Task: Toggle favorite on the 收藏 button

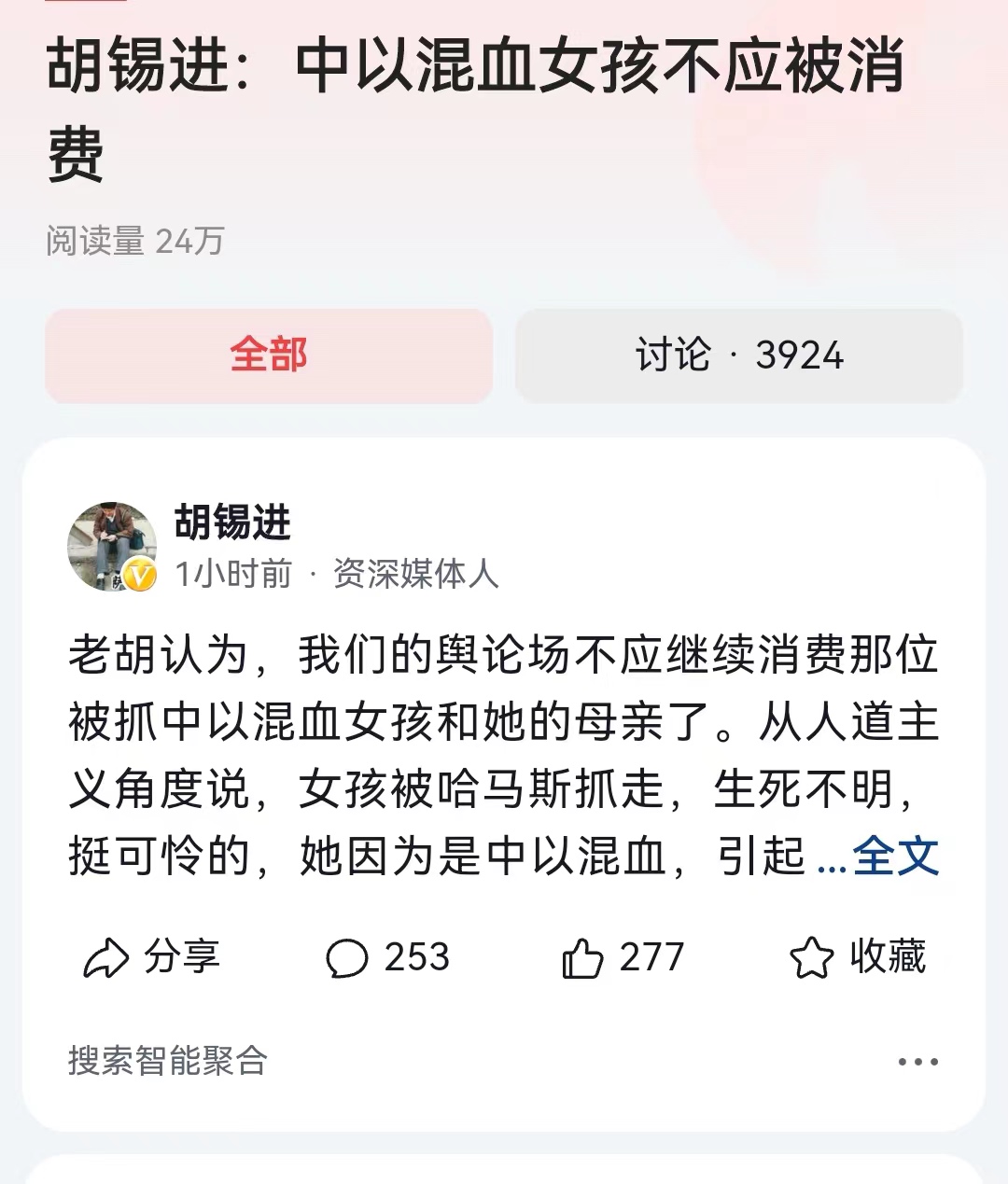Action: tap(888, 955)
